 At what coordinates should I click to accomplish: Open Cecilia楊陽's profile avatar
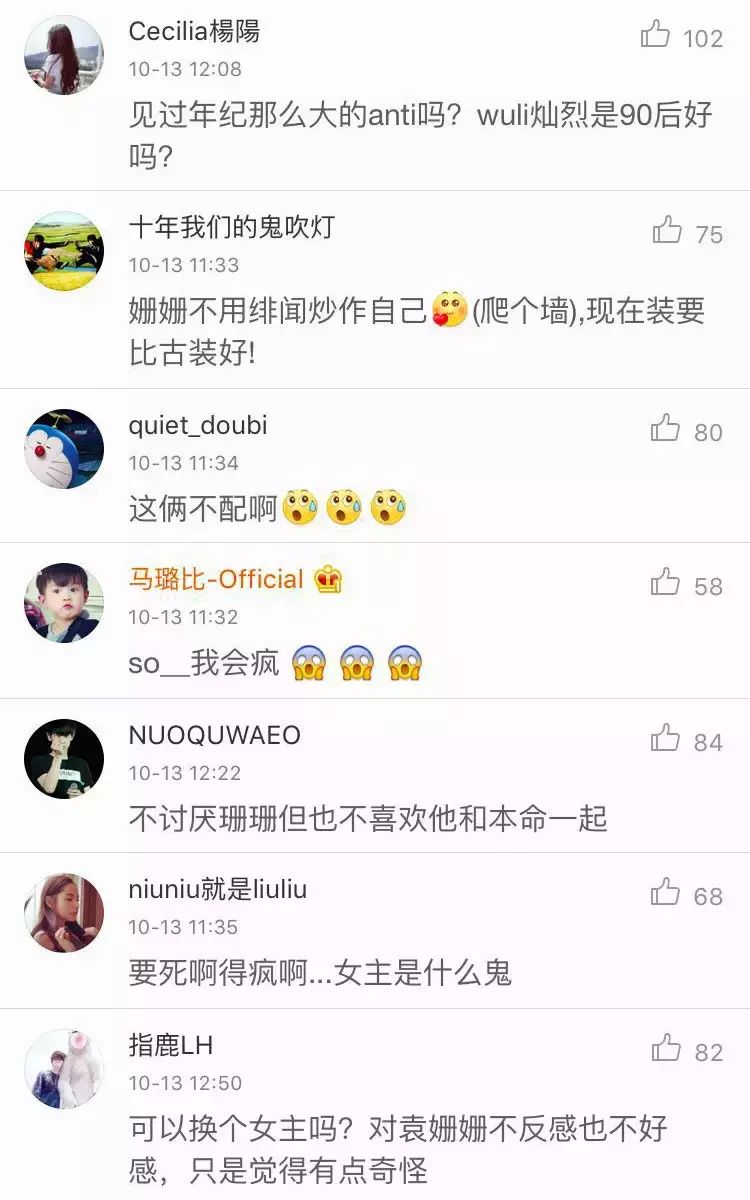pos(64,55)
